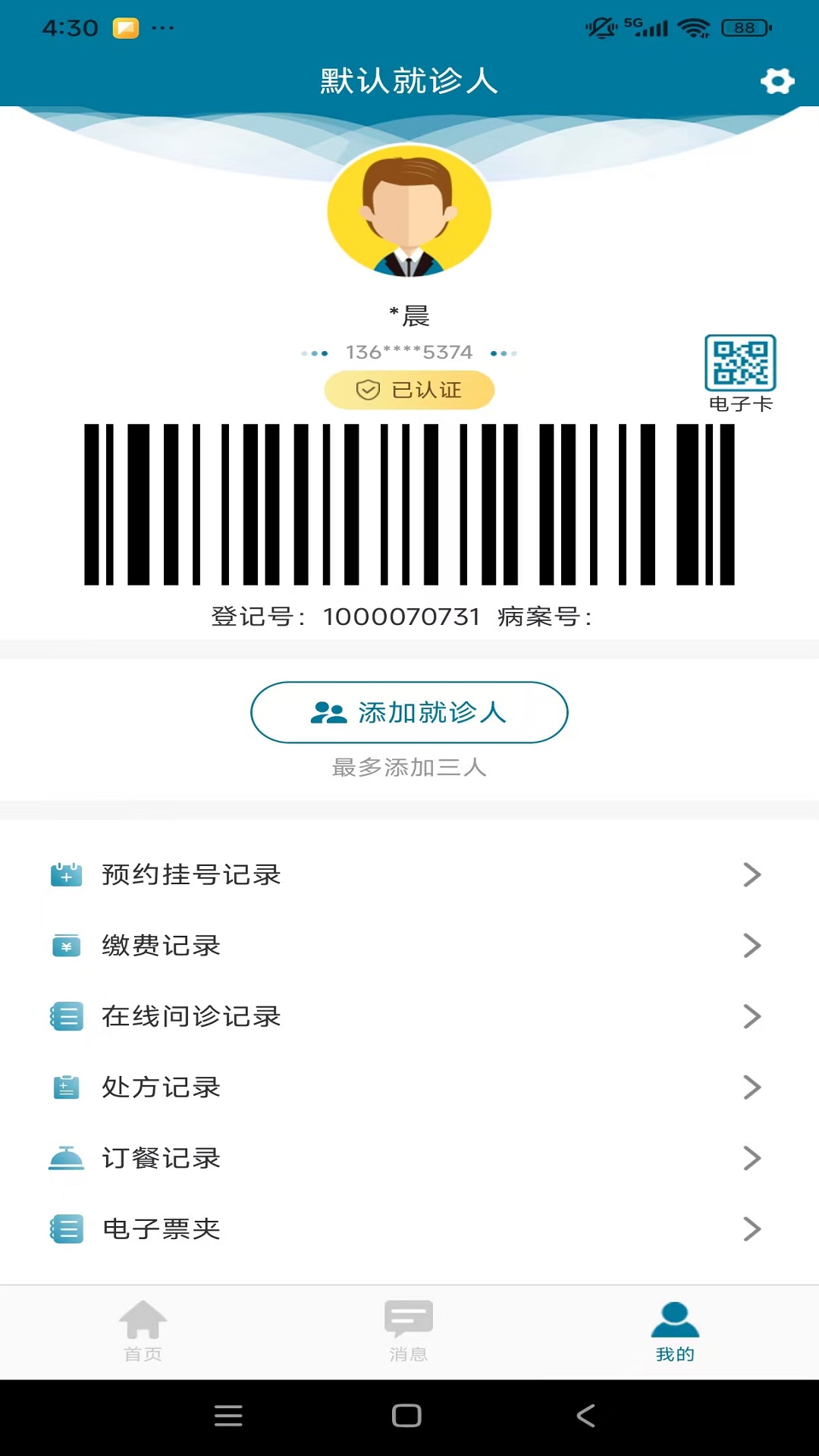Switch to the 首页 home tab

143,1331
